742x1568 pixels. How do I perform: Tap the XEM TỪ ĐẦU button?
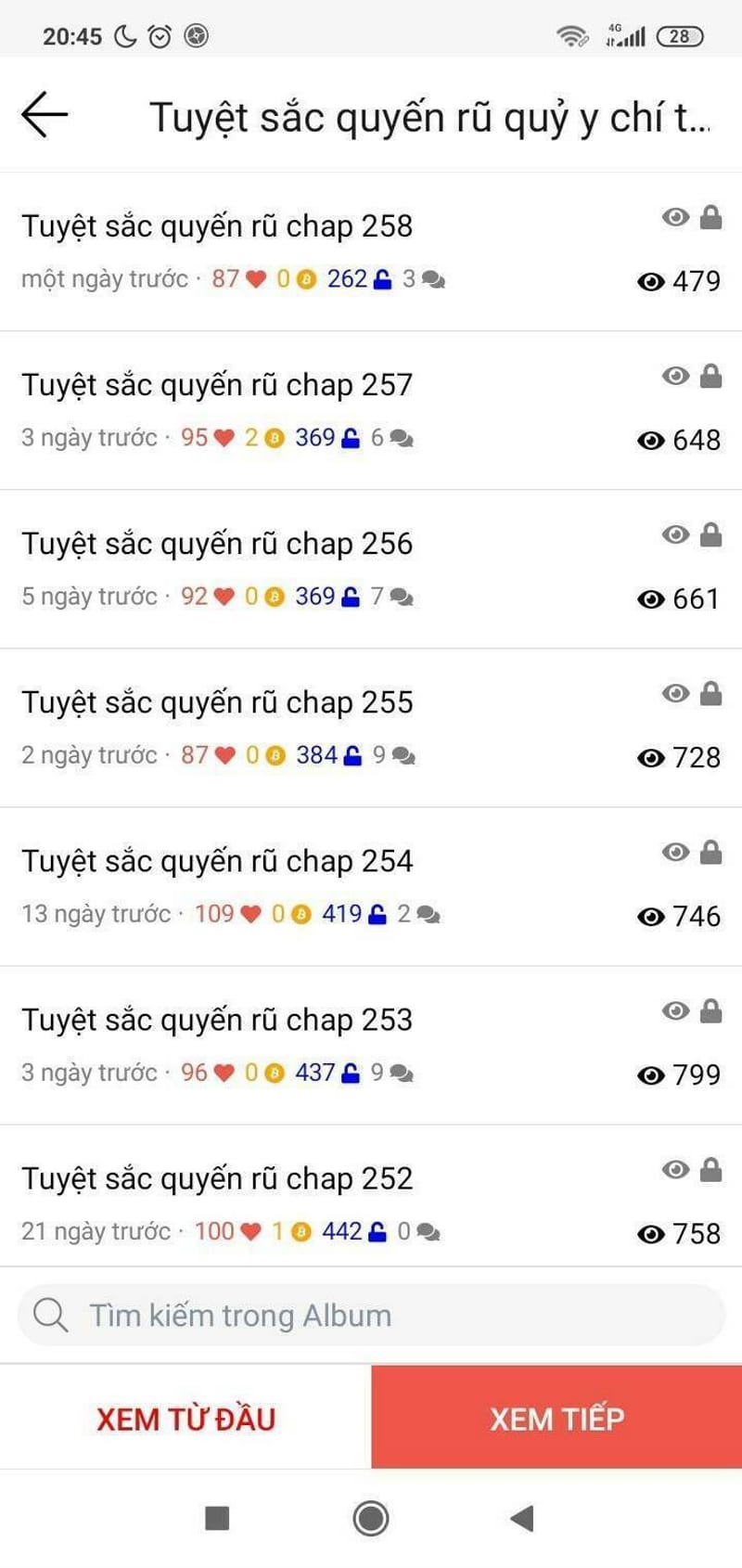tap(185, 1418)
